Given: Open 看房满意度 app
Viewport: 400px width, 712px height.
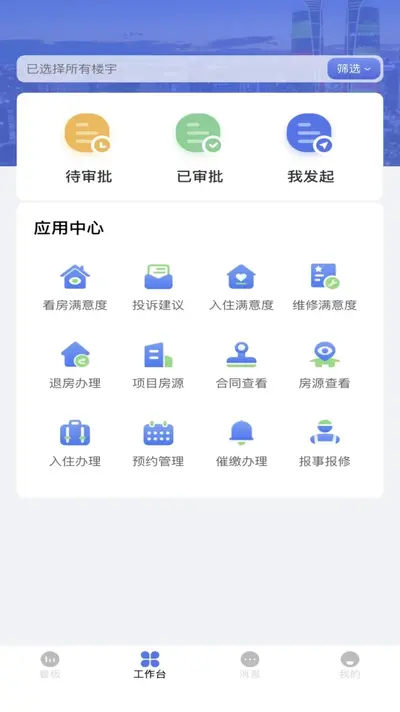Looking at the screenshot, I should tap(75, 288).
